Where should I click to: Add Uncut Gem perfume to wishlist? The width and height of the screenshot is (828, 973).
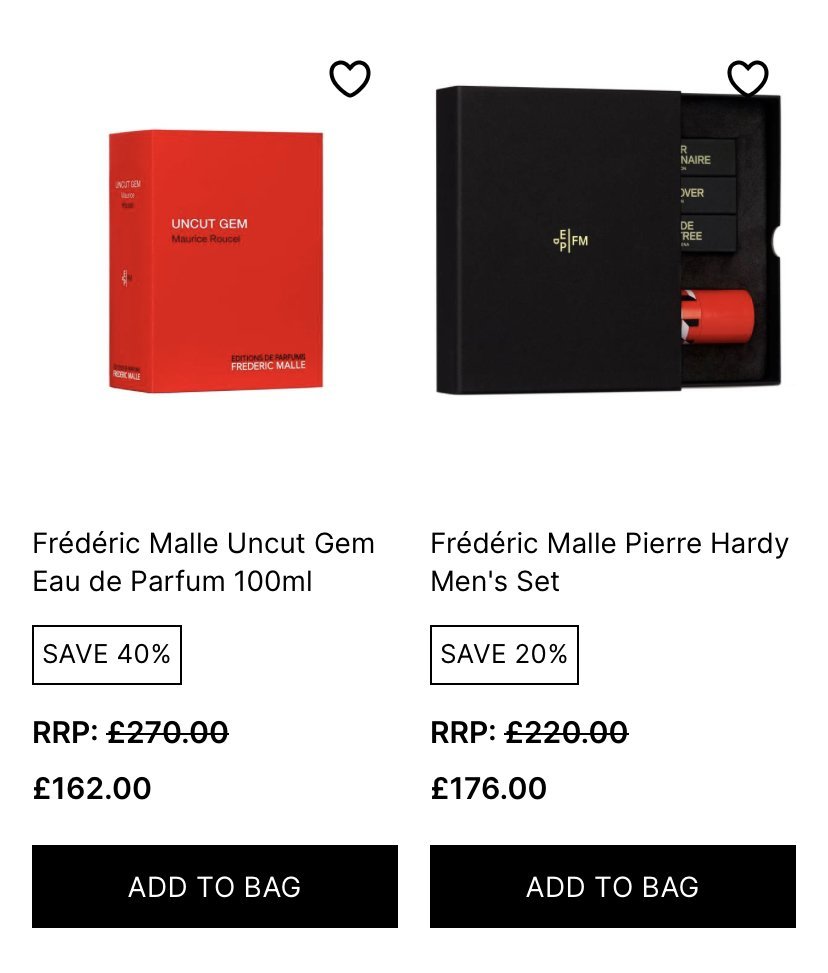349,78
